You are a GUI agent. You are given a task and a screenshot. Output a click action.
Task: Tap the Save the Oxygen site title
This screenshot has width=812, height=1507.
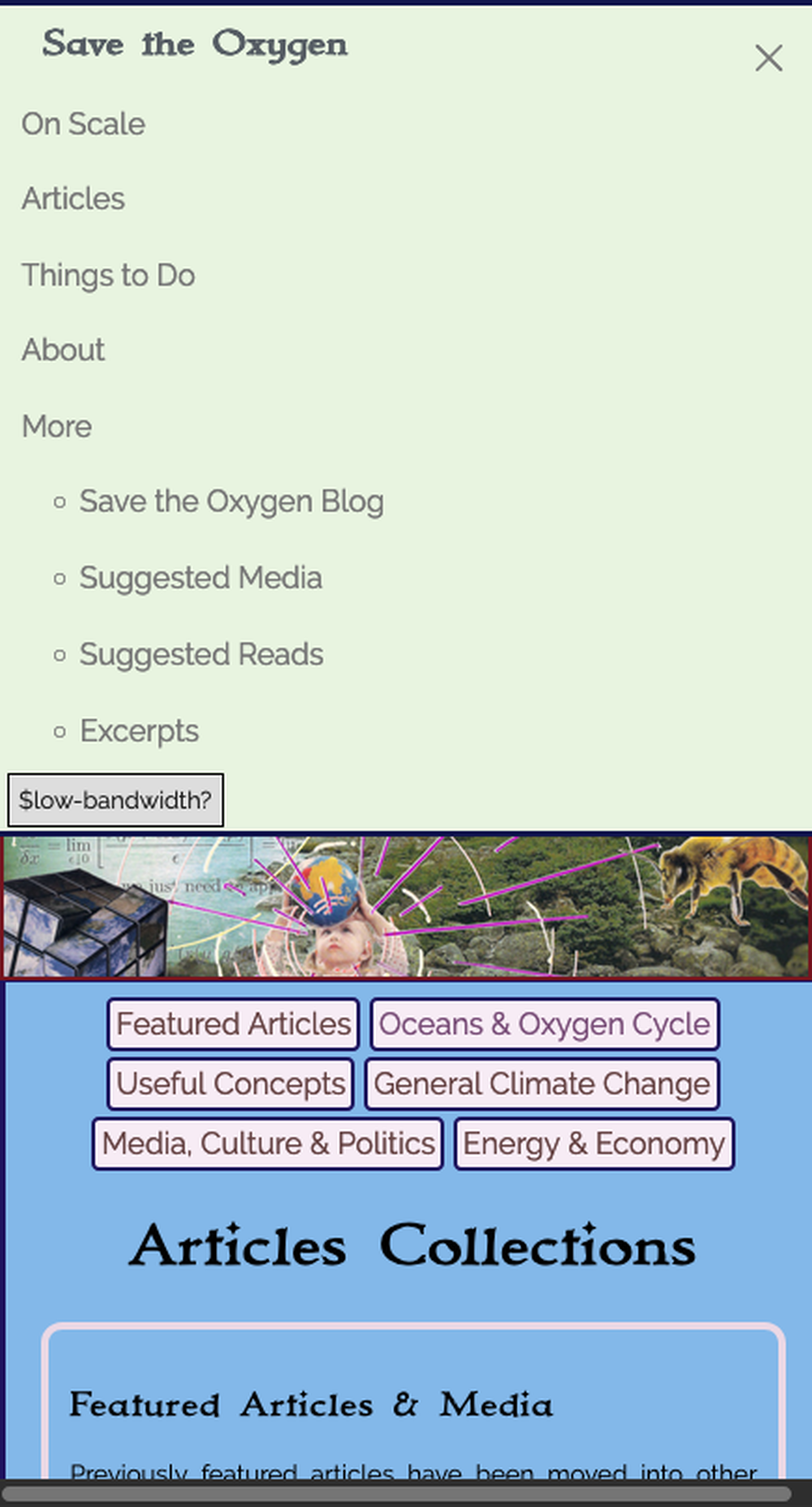pyautogui.click(x=195, y=45)
